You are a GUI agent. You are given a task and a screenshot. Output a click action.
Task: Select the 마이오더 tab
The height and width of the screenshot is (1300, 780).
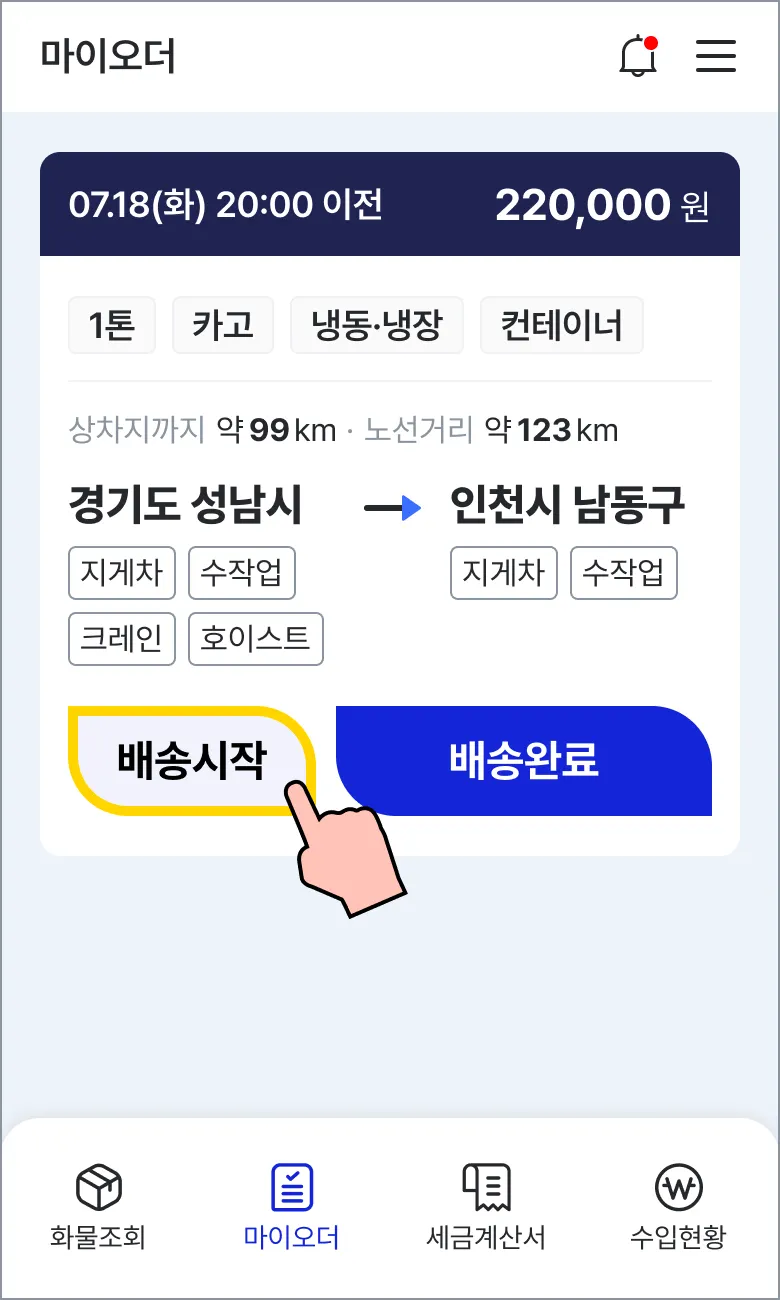point(292,1208)
